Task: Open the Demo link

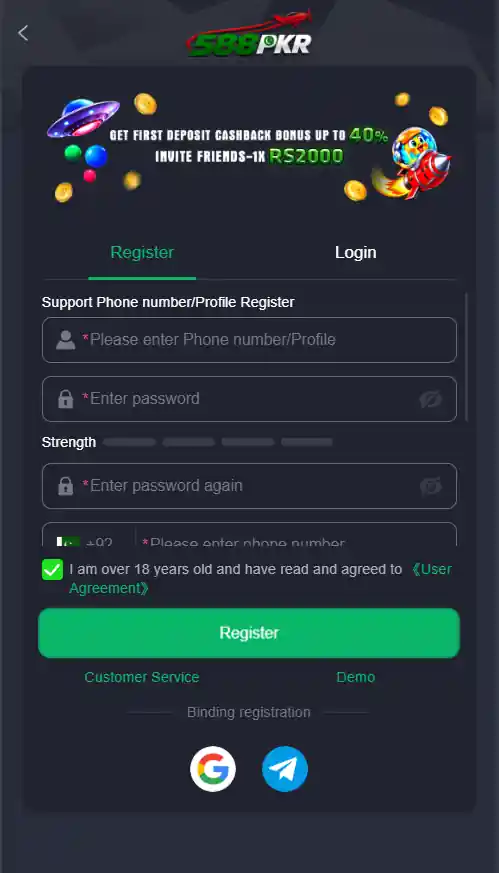Action: click(355, 677)
